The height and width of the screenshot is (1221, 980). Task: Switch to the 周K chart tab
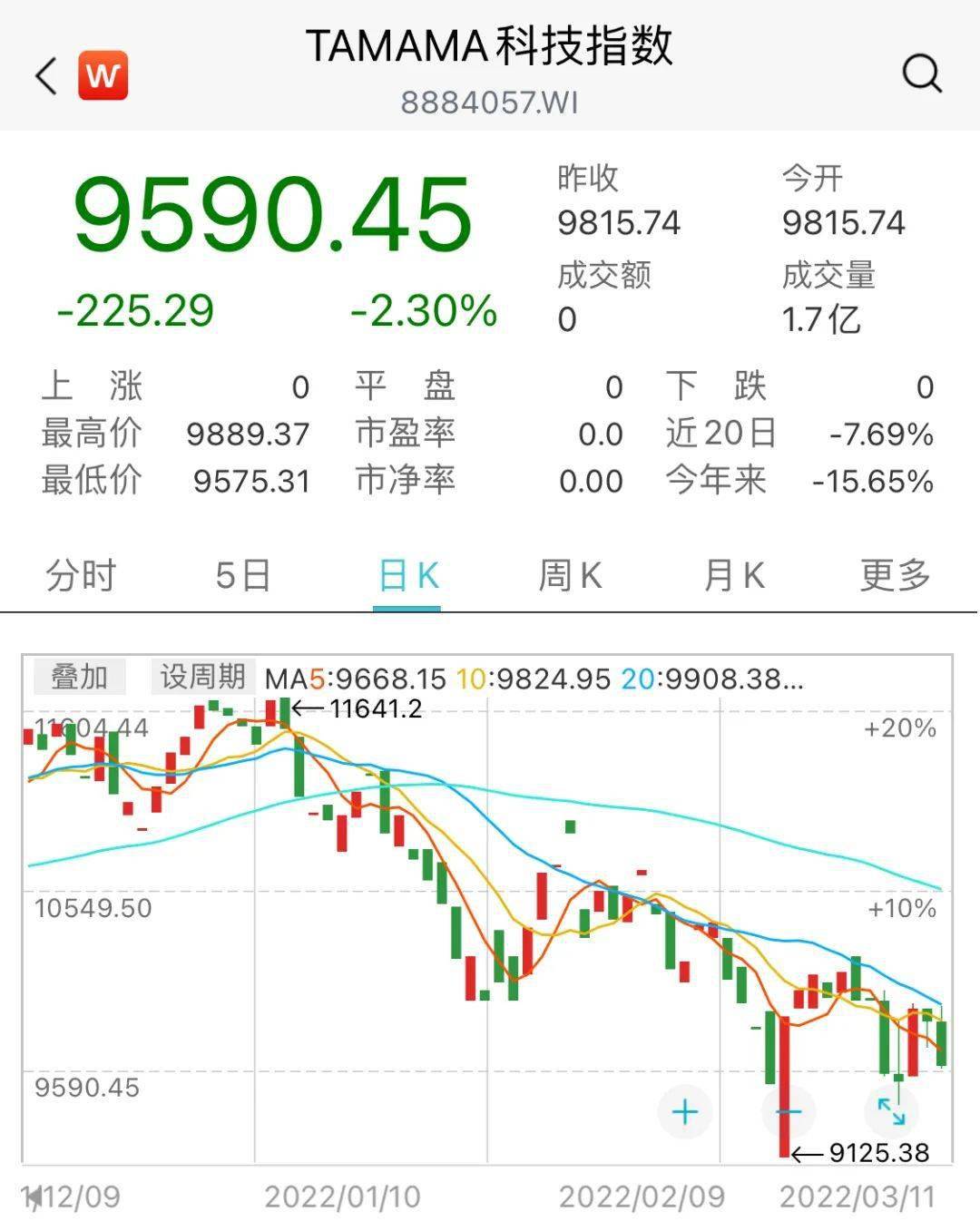coord(570,575)
